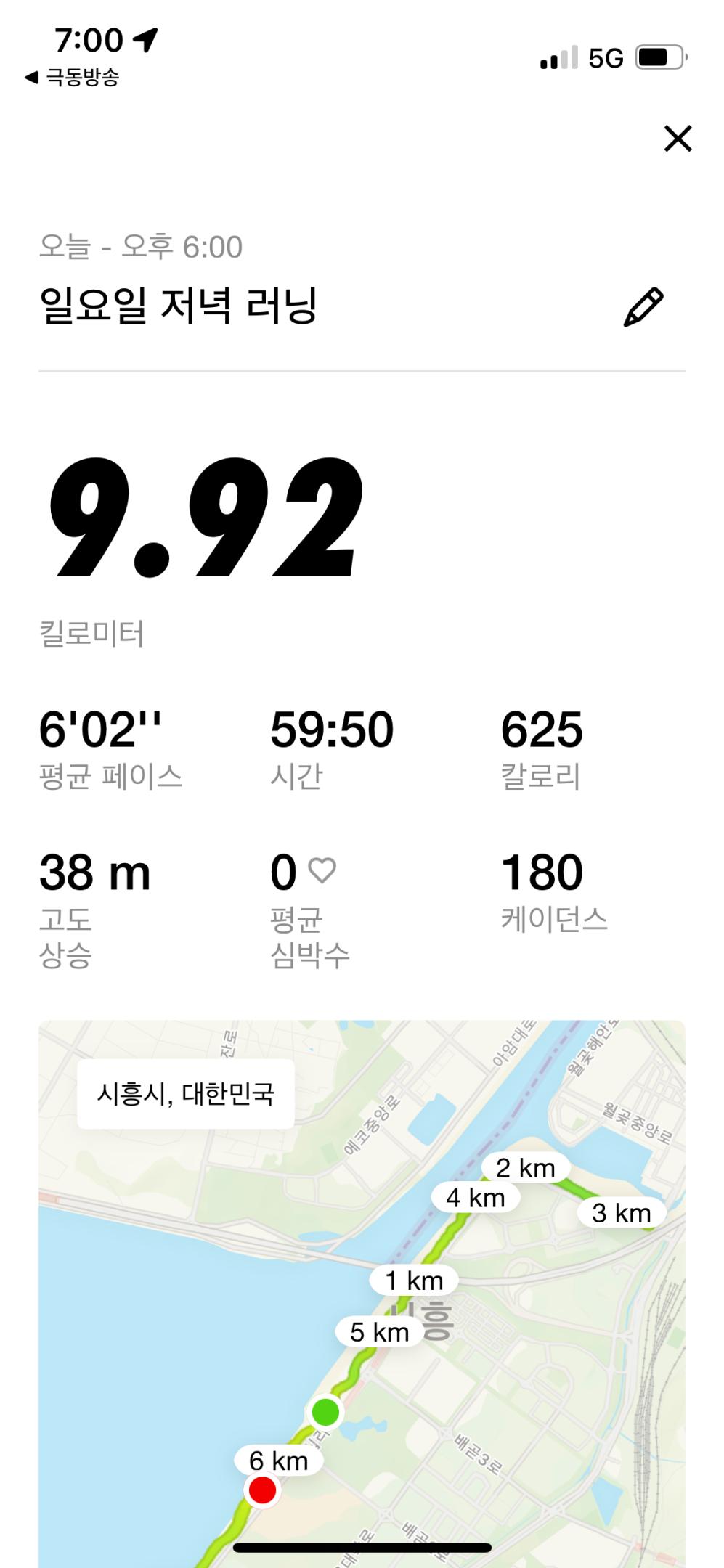This screenshot has width=724, height=1568.
Task: Close the run summary screen
Action: pos(678,139)
